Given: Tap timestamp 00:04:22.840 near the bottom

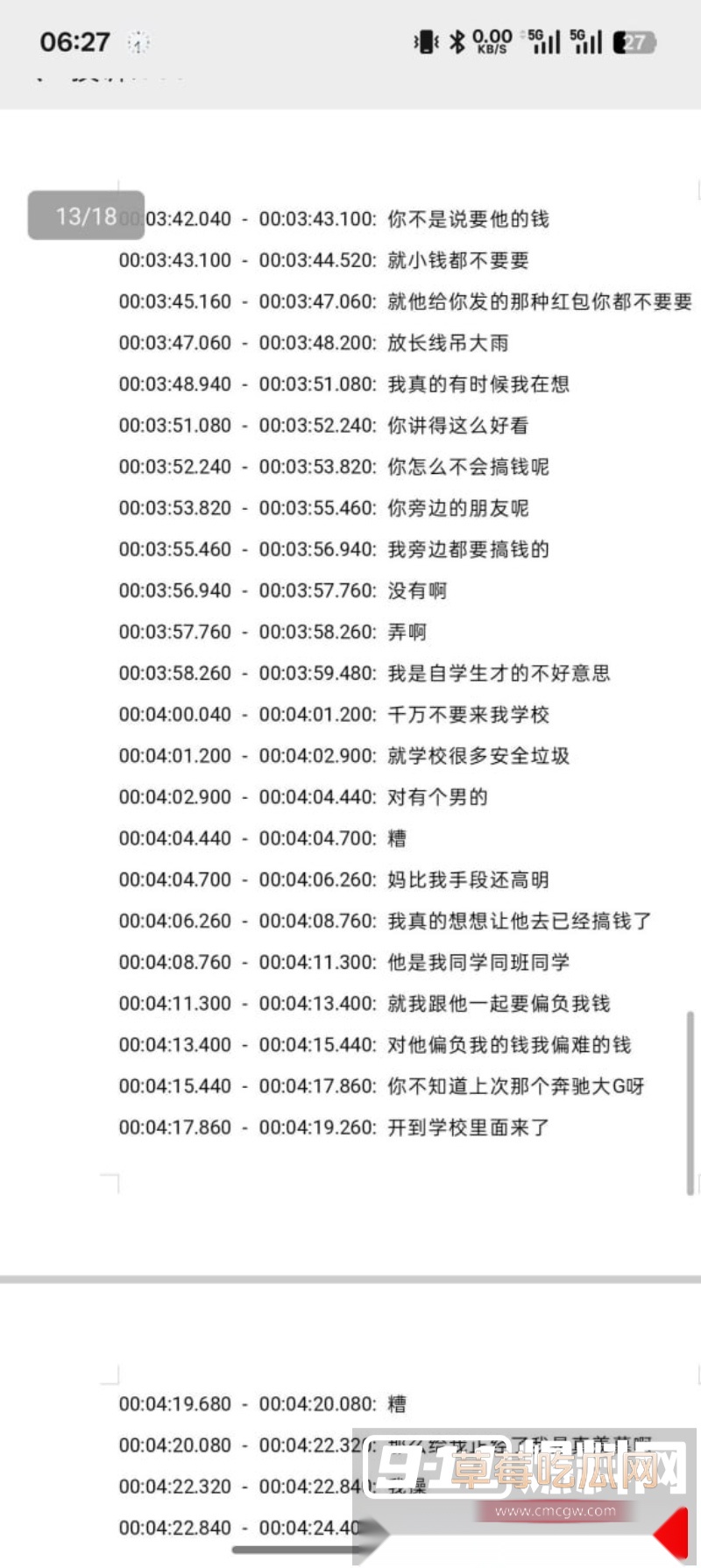Looking at the screenshot, I should coord(175,1528).
